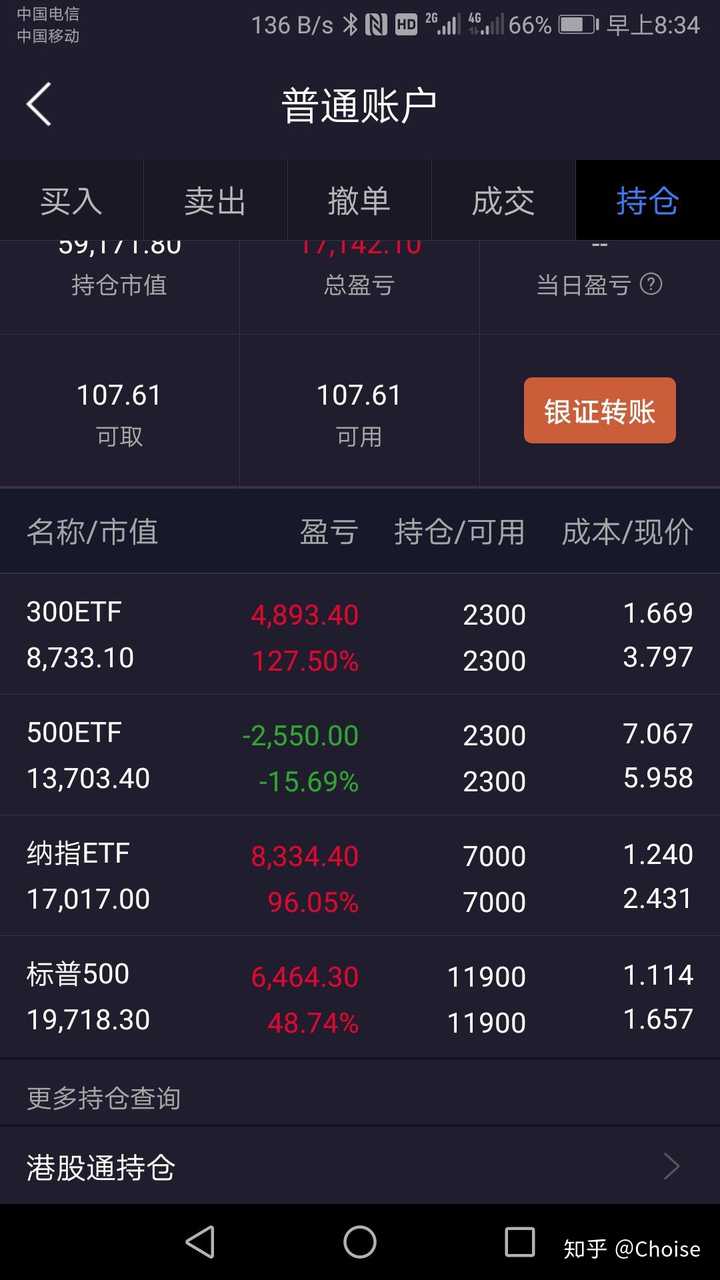Open the 成交 tab
Screen dimensions: 720x1280
pos(503,201)
